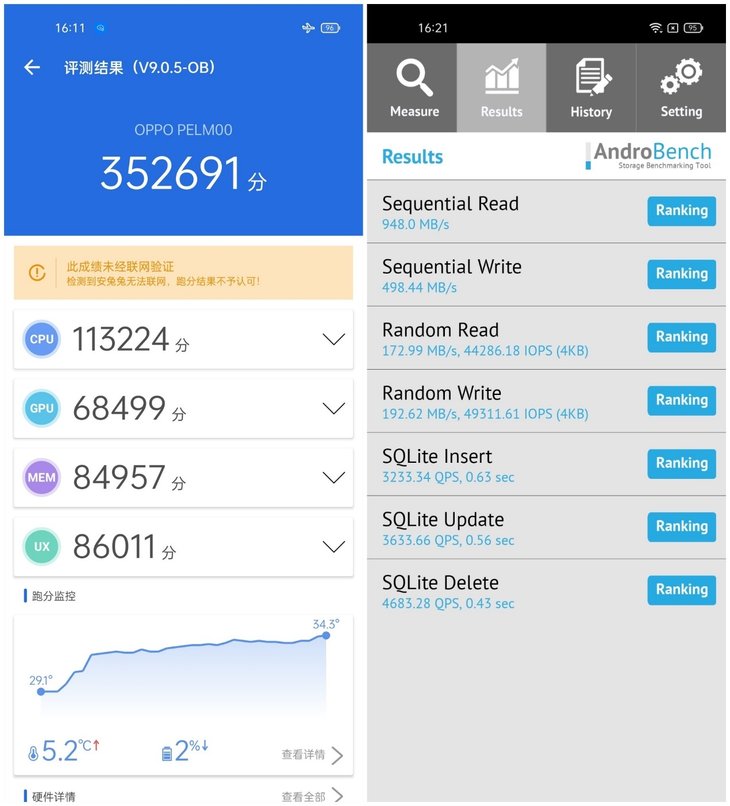Screen dimensions: 730x806
Task: Go back from the AnTuTu results page
Action: [x=32, y=68]
